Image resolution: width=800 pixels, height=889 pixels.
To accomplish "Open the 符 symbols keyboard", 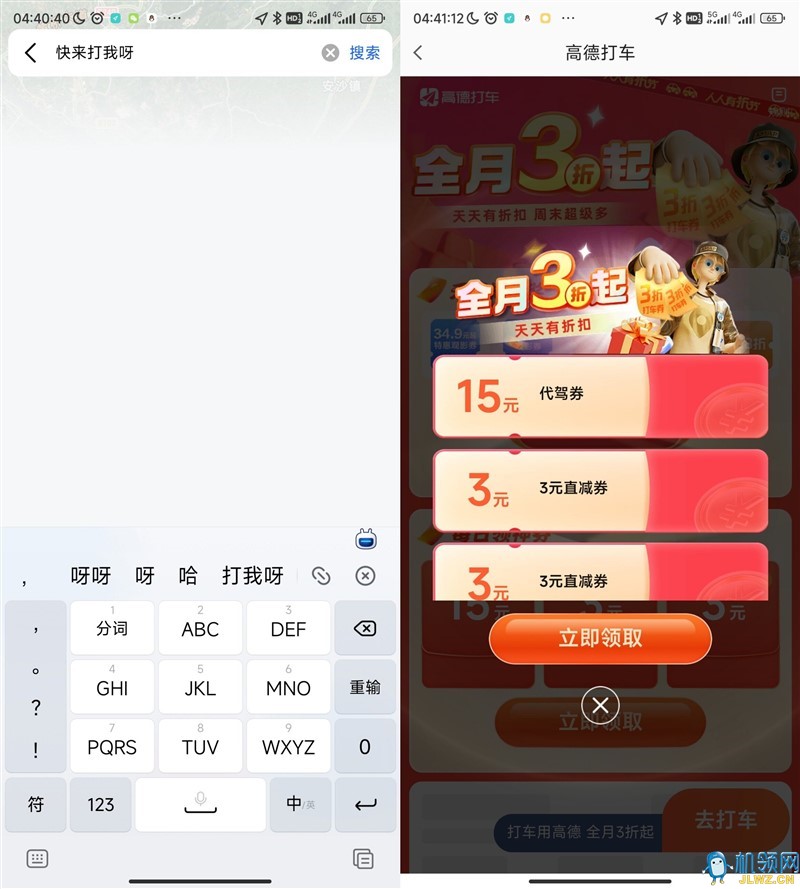I will click(x=36, y=804).
